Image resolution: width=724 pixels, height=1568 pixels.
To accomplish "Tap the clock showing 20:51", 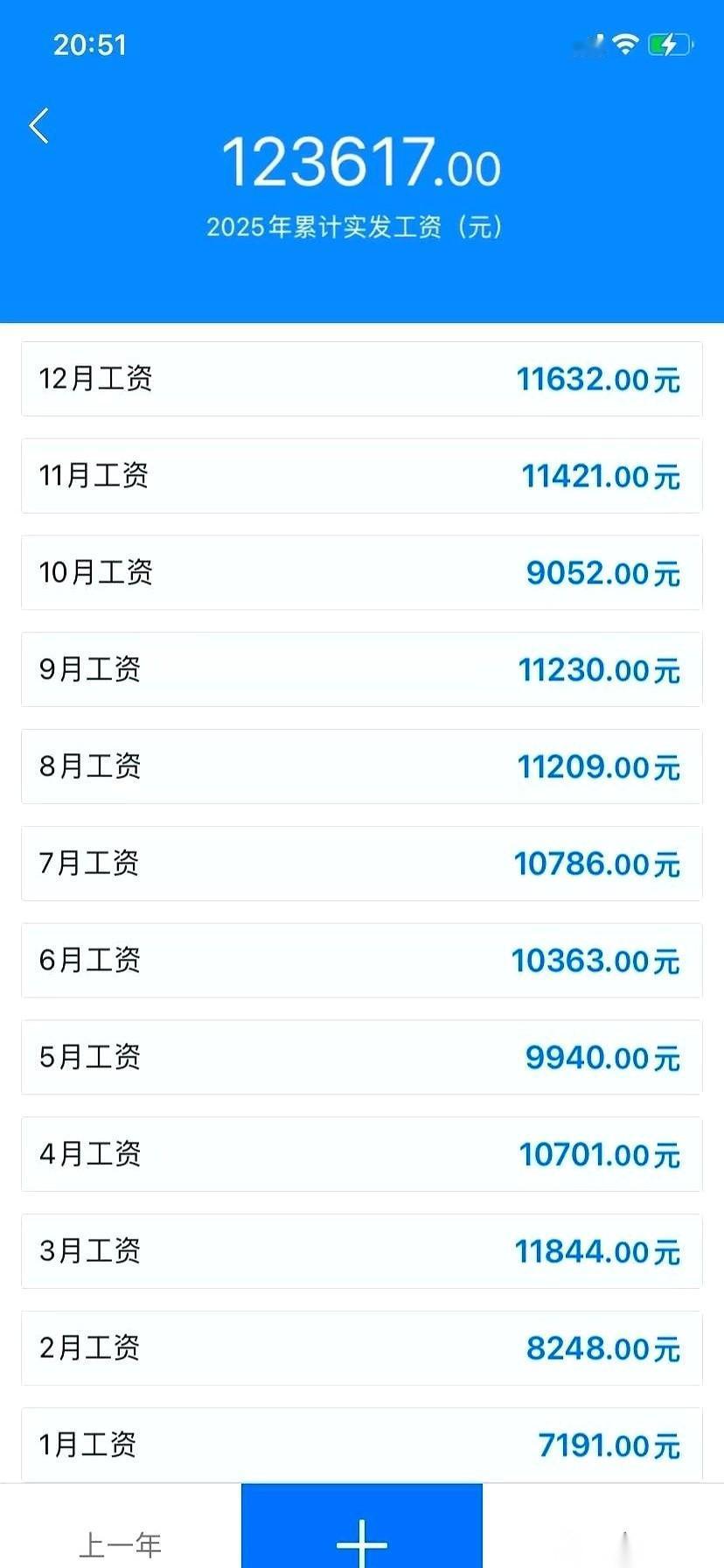I will [91, 44].
